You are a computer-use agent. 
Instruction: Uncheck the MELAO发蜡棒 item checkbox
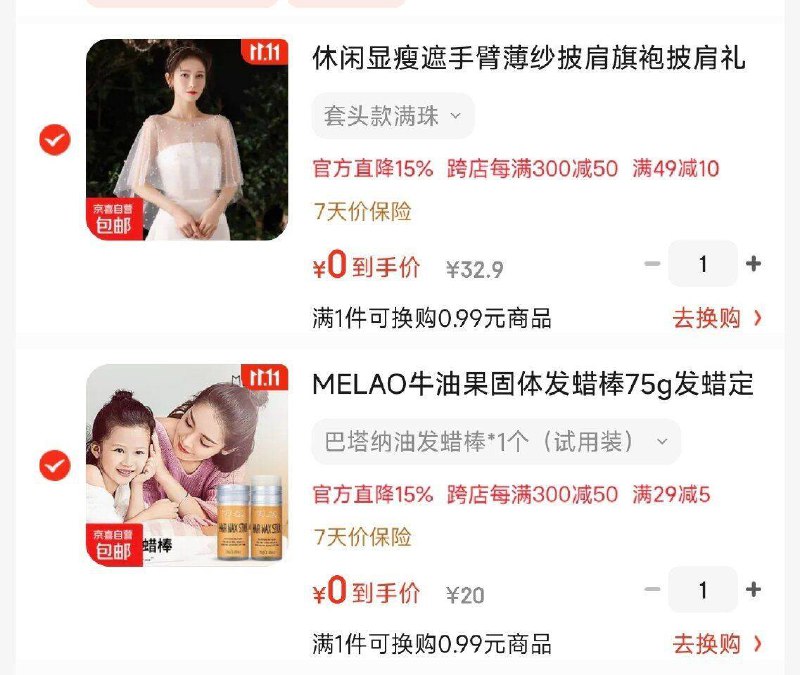(x=55, y=465)
